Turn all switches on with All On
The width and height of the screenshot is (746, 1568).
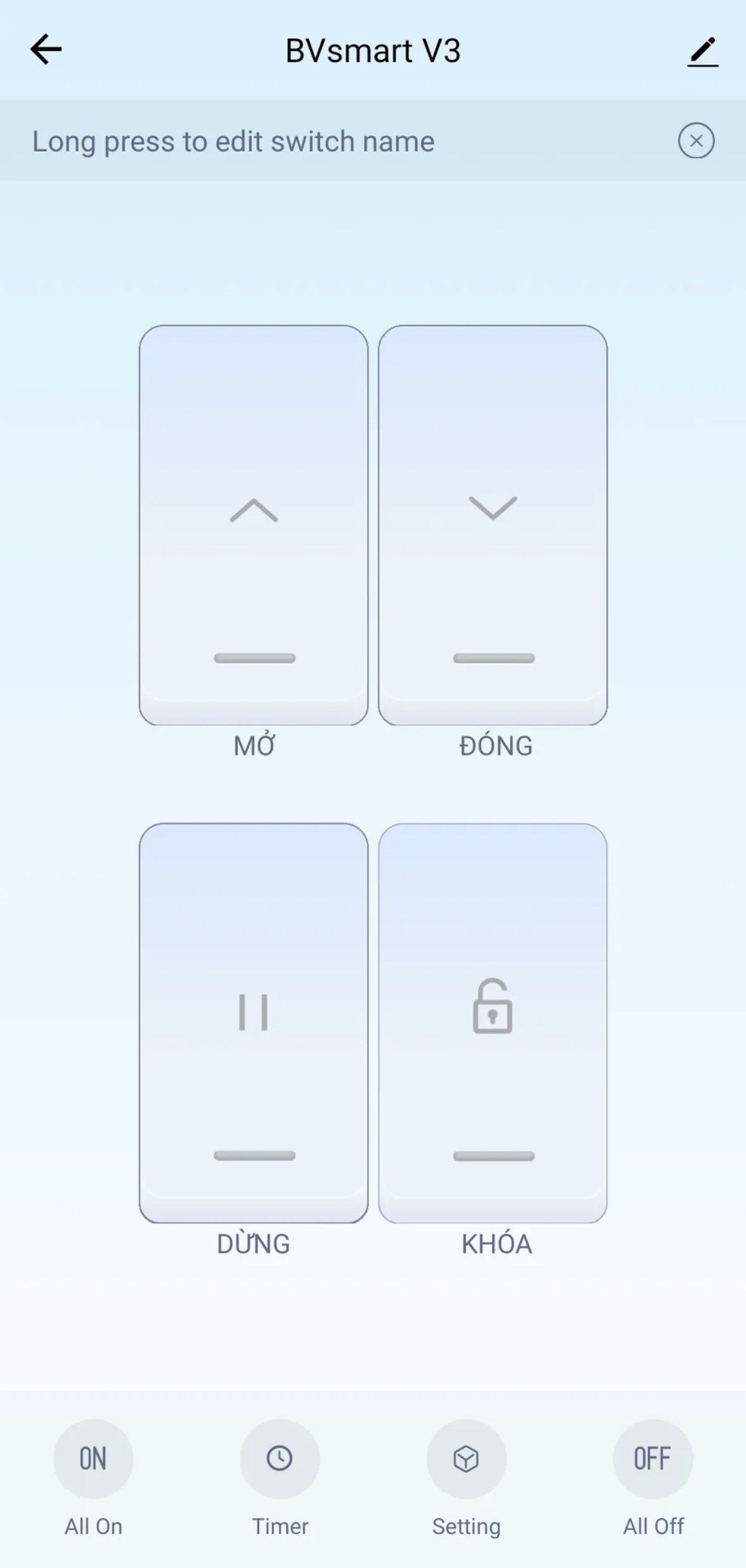tap(93, 1459)
